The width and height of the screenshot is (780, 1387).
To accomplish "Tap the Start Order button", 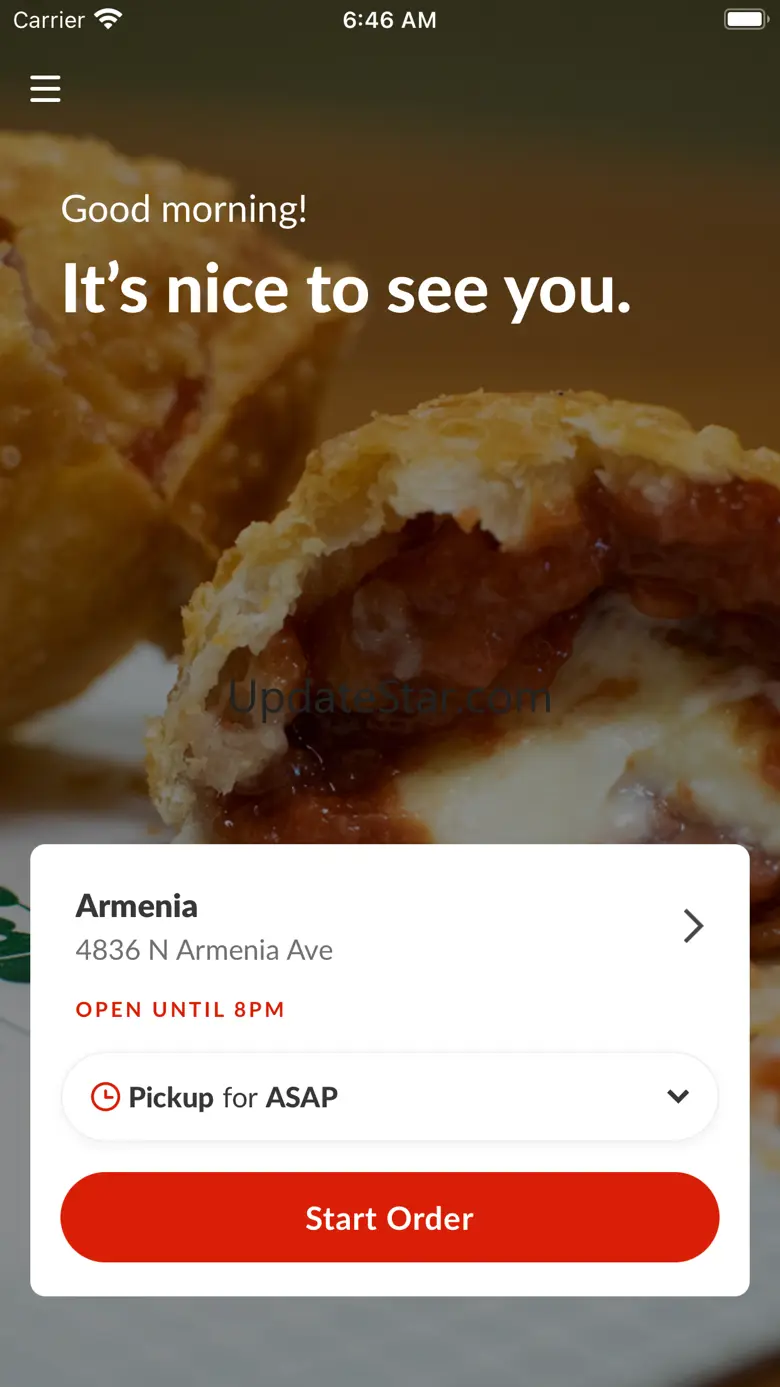I will (x=390, y=1218).
